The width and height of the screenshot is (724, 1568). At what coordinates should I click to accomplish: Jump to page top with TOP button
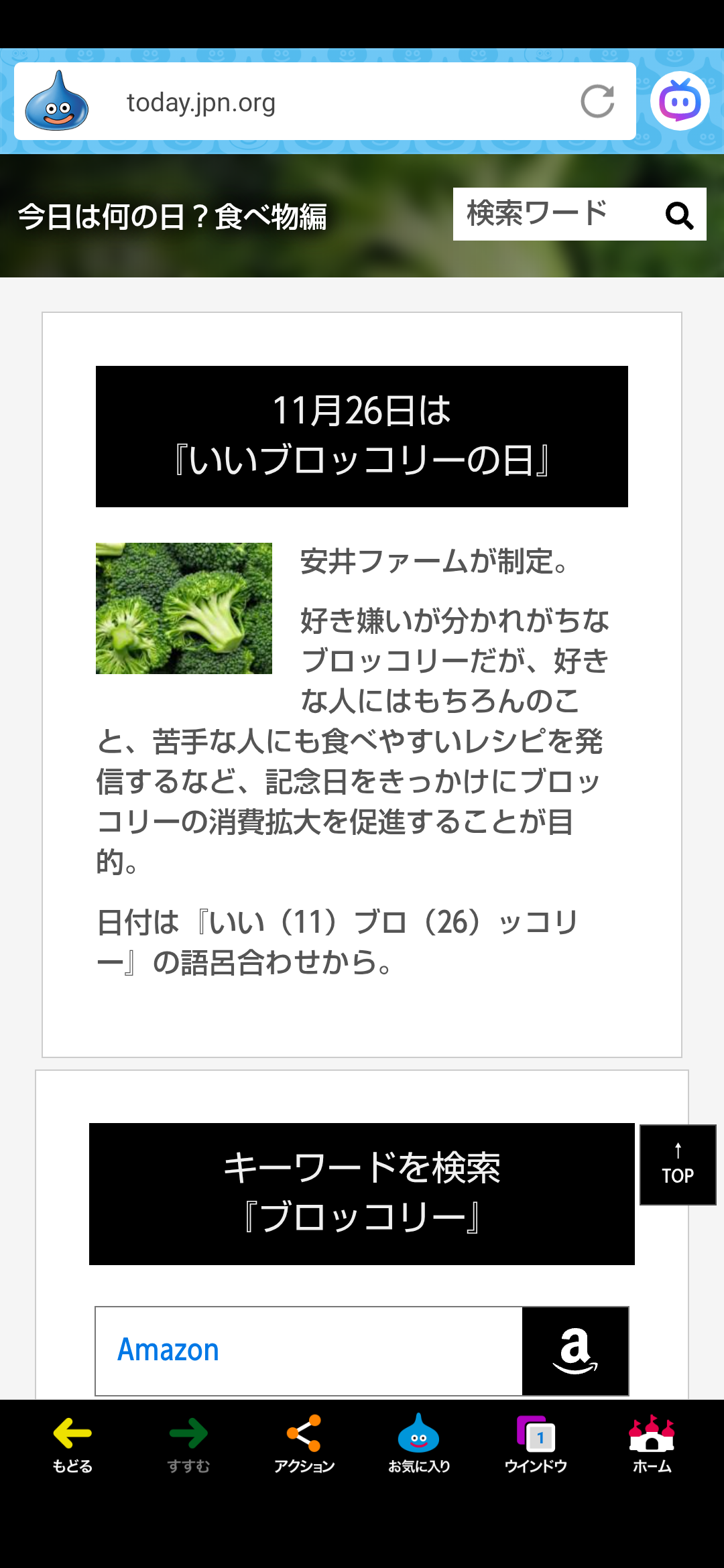pos(678,1165)
